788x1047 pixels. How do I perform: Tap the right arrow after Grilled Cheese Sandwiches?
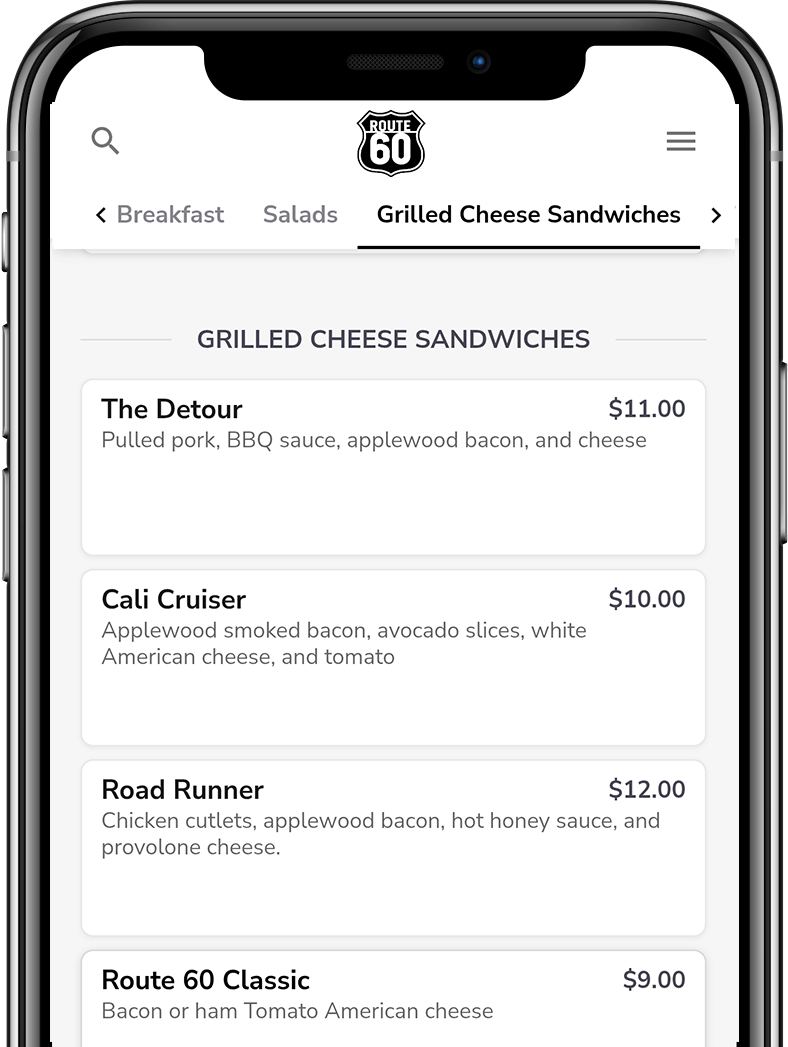coord(716,215)
